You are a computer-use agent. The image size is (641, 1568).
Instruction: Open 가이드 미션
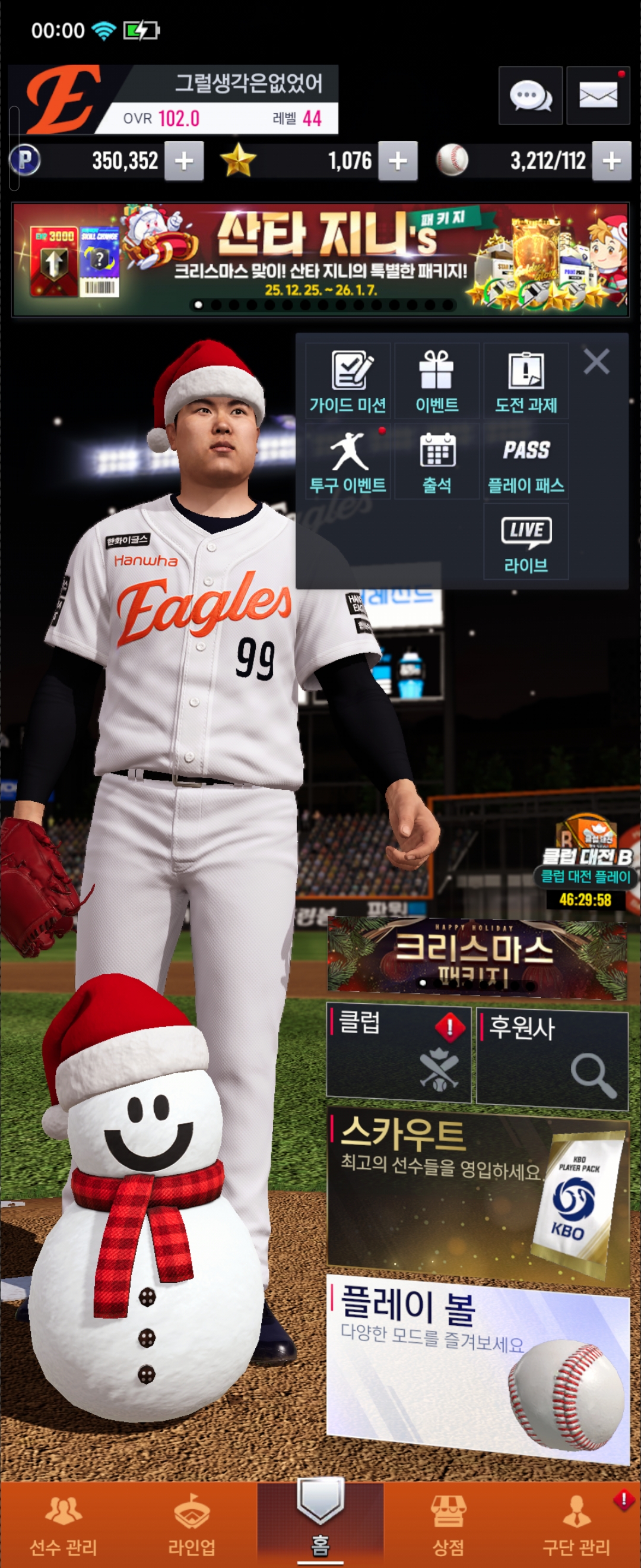click(x=347, y=381)
